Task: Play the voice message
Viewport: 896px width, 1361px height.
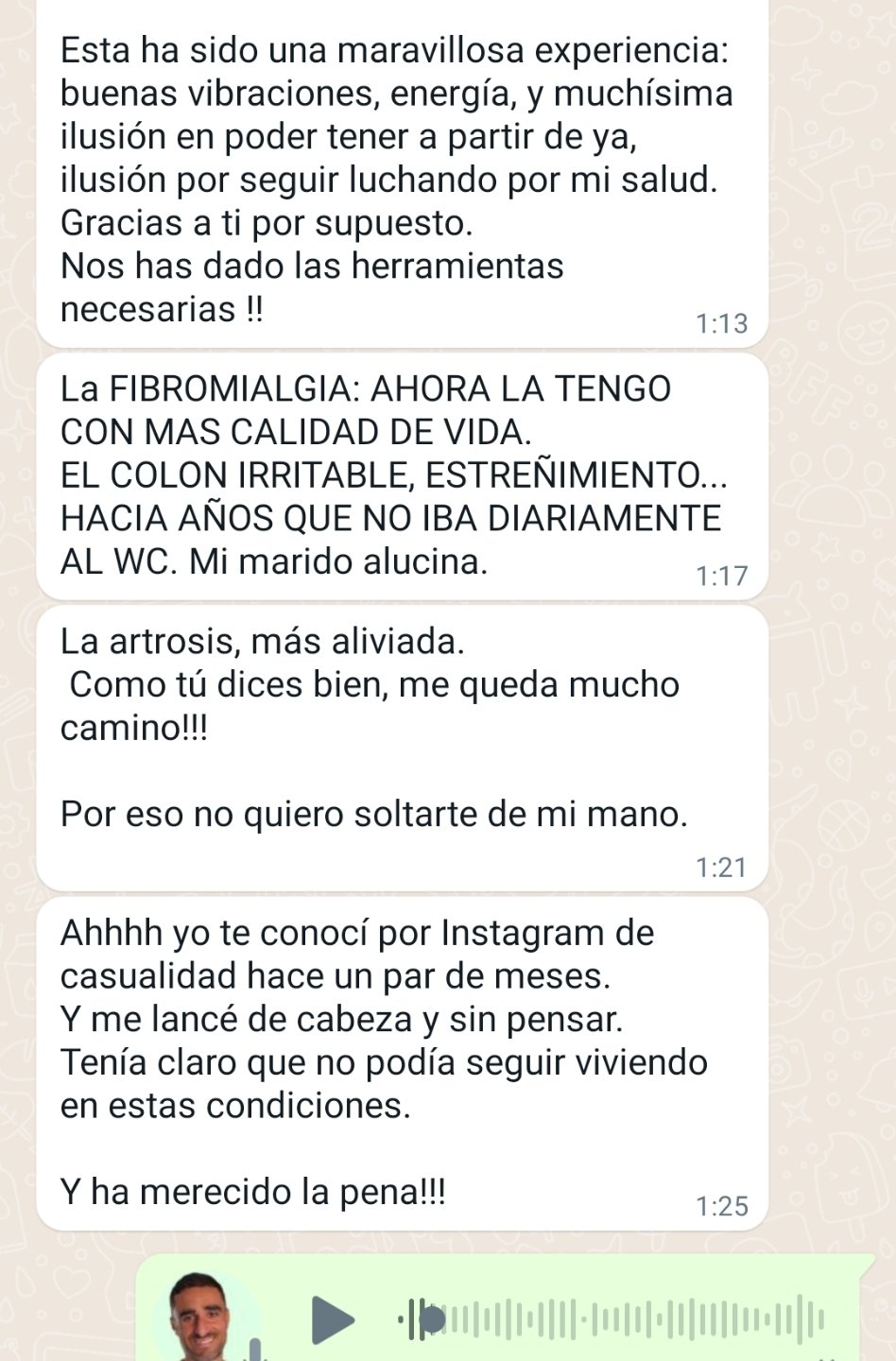Action: coord(333,1318)
